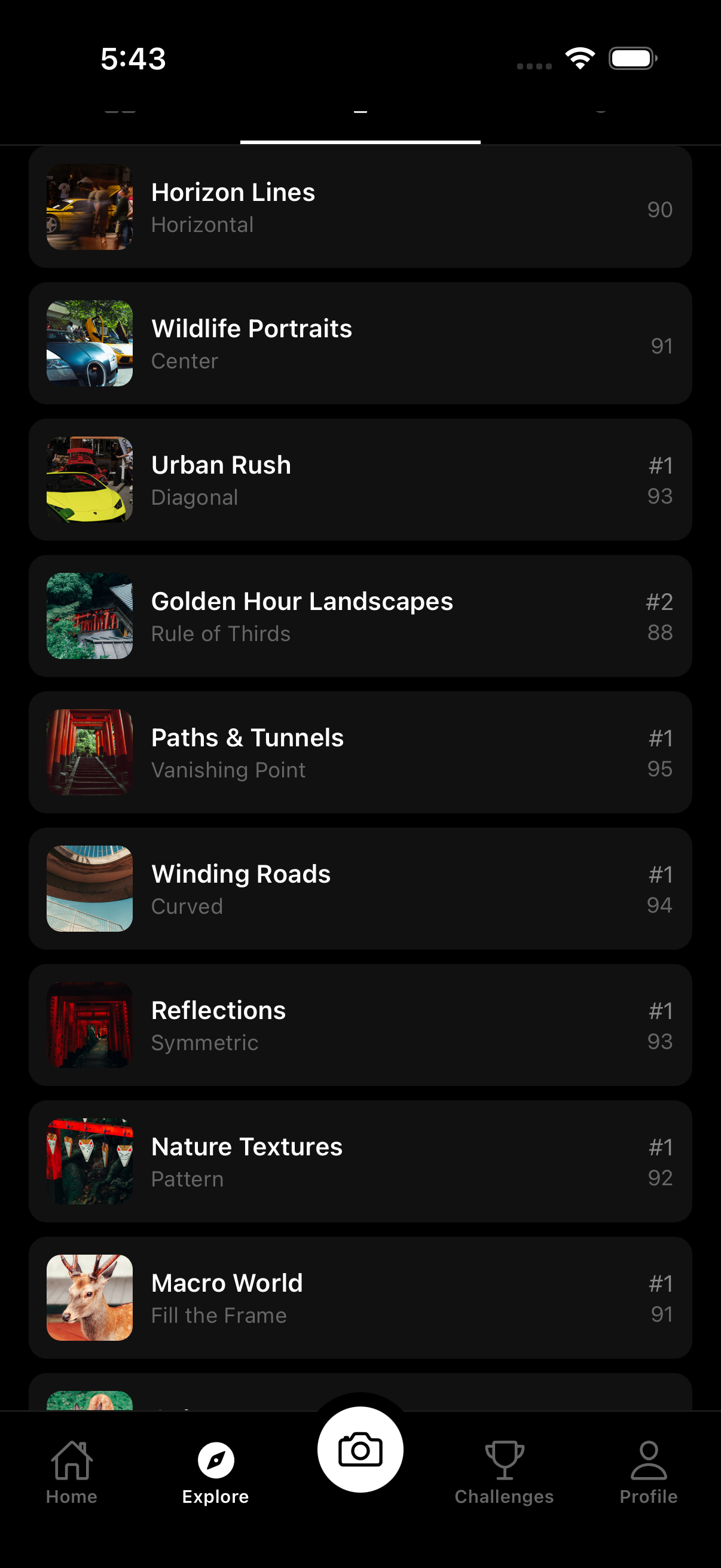Open the Wildlife Portraits entry

coord(359,343)
